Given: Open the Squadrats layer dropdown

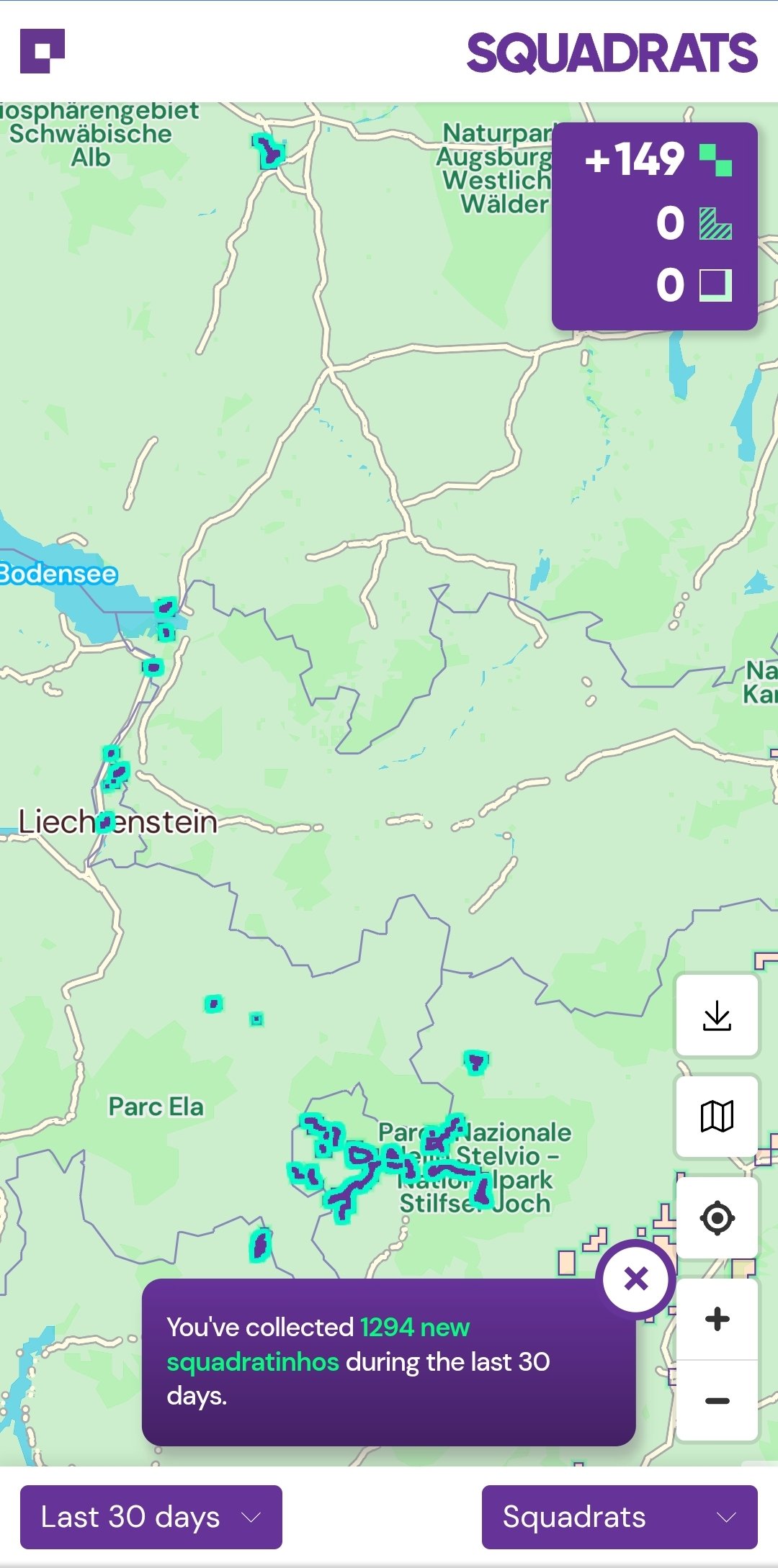Looking at the screenshot, I should 620,1517.
